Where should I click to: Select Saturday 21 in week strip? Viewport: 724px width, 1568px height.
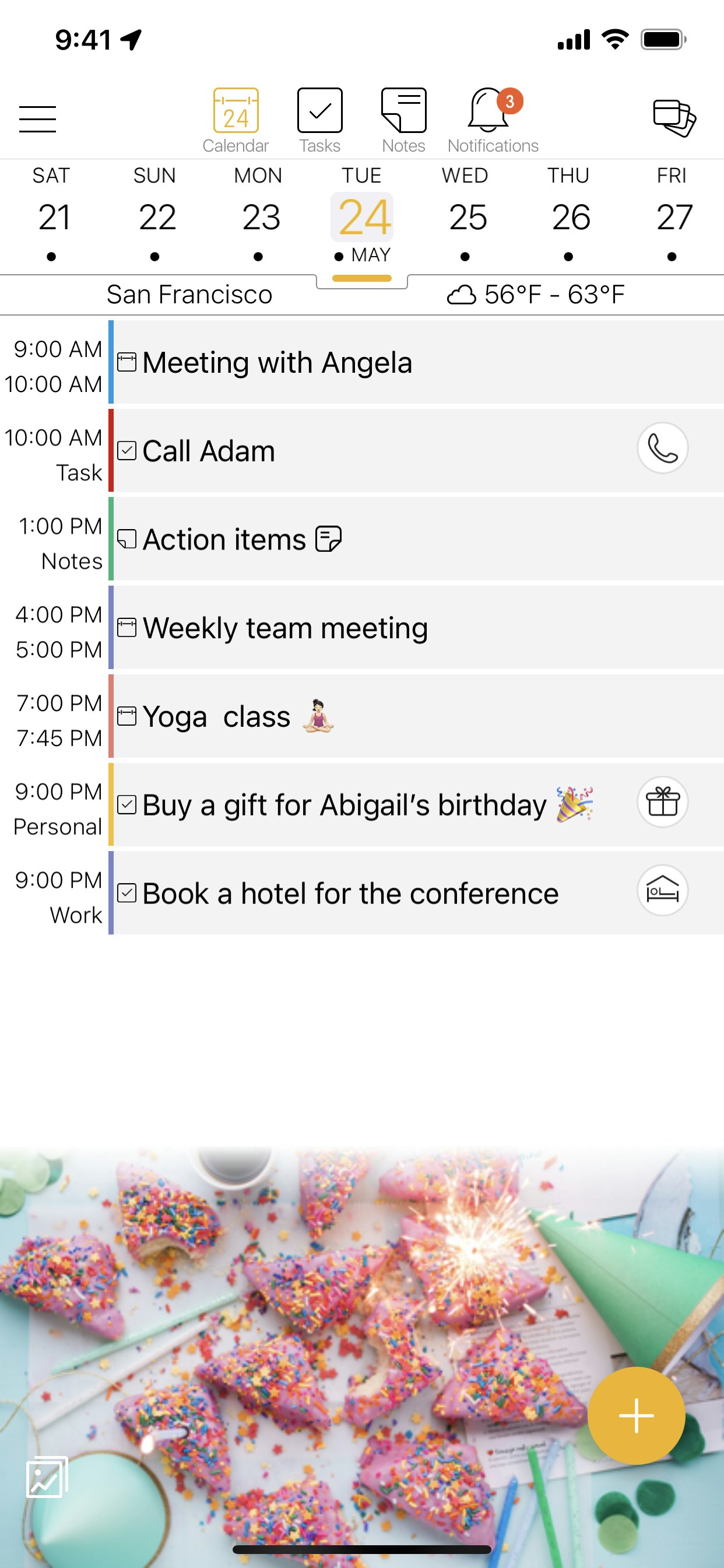point(52,216)
